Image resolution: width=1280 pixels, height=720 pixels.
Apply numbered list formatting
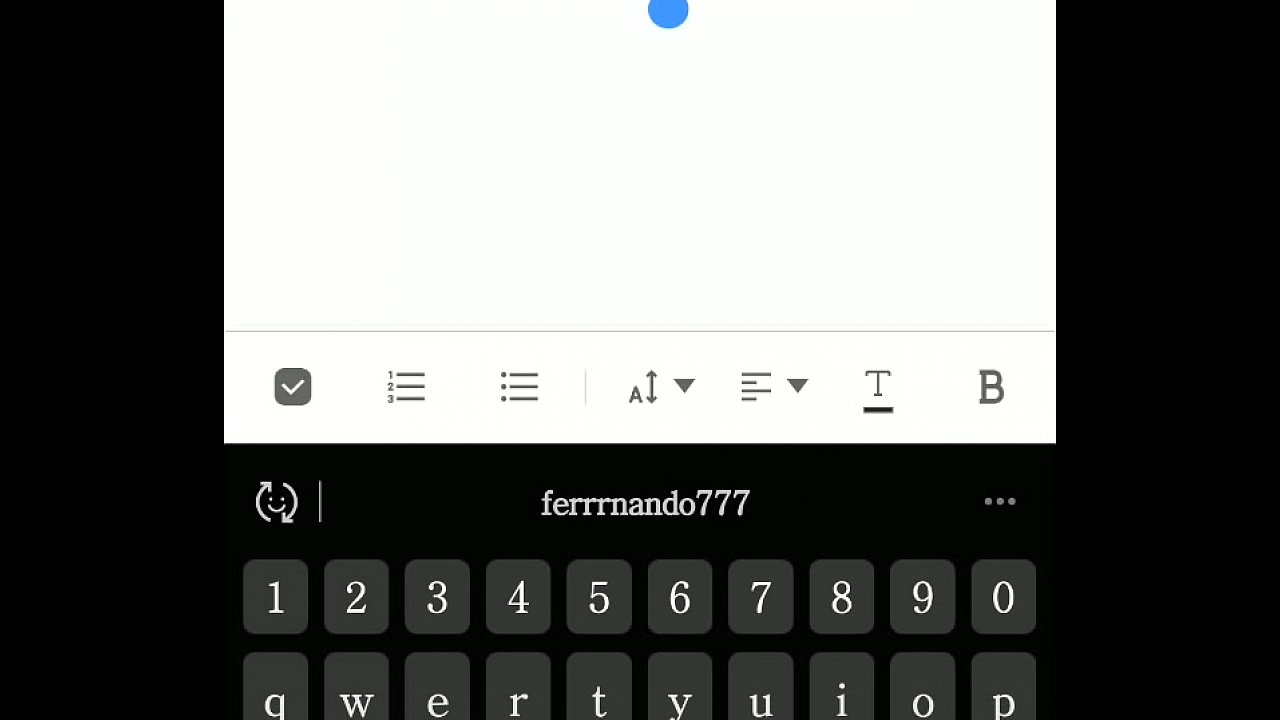click(x=406, y=387)
